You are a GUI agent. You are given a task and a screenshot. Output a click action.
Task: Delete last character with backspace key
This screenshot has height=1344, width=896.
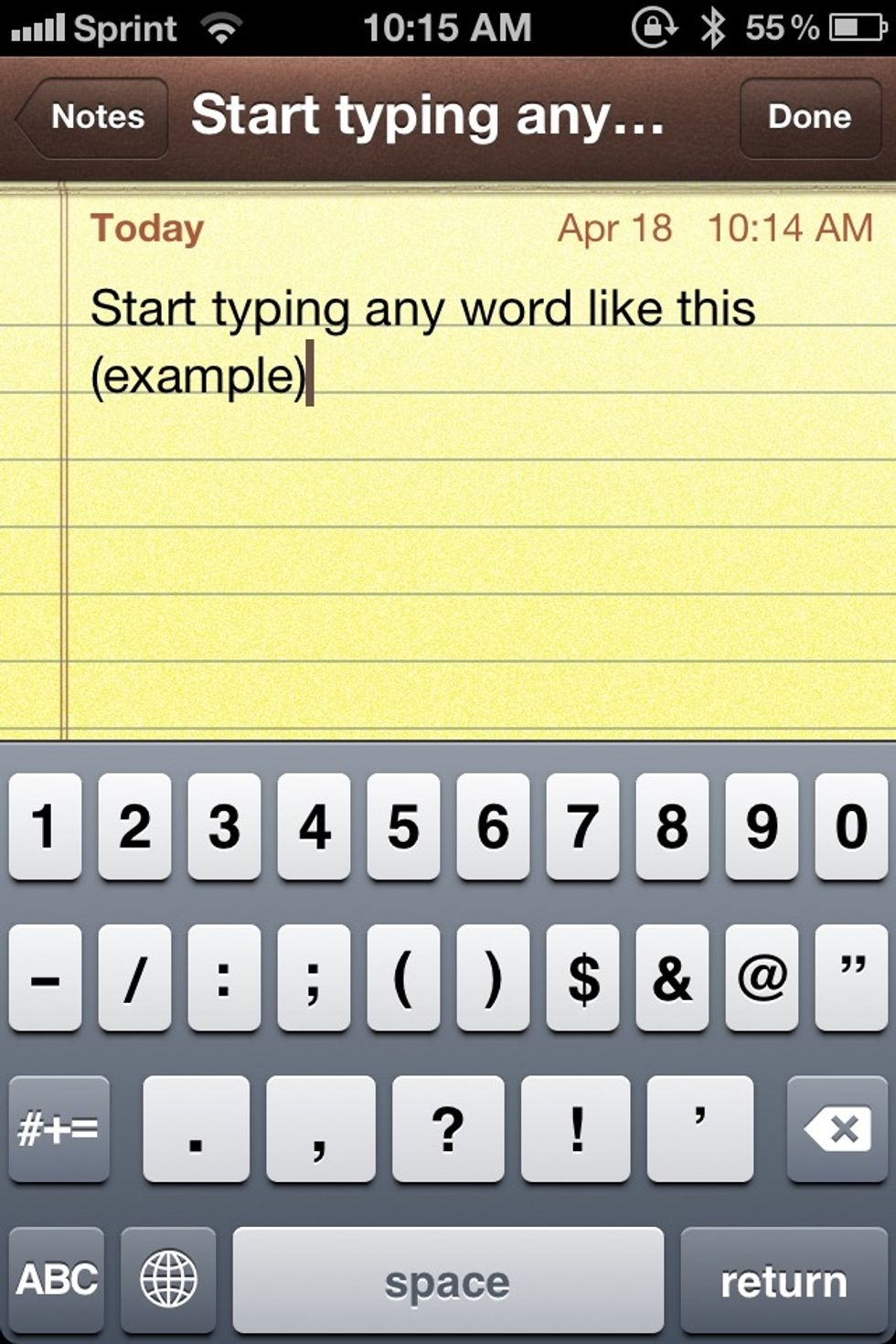pyautogui.click(x=837, y=1129)
